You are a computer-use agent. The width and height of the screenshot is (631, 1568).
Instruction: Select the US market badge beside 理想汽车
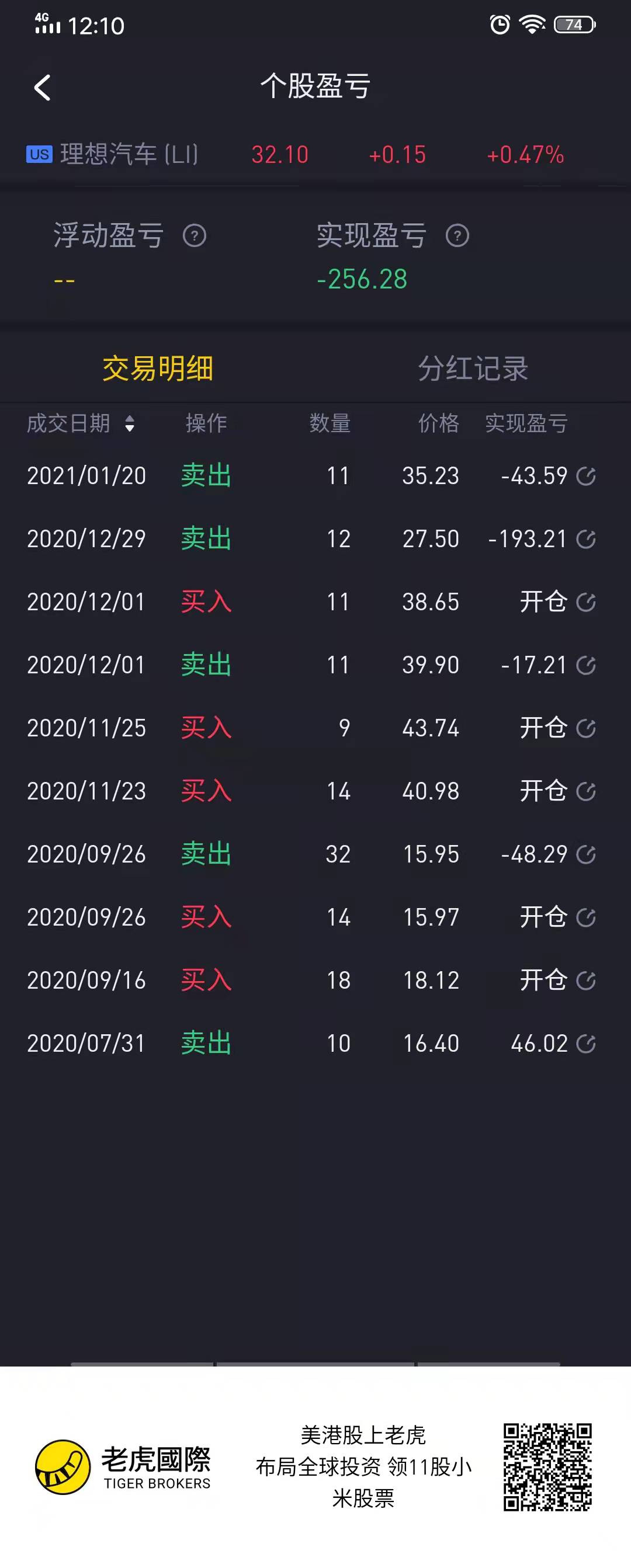(40, 155)
